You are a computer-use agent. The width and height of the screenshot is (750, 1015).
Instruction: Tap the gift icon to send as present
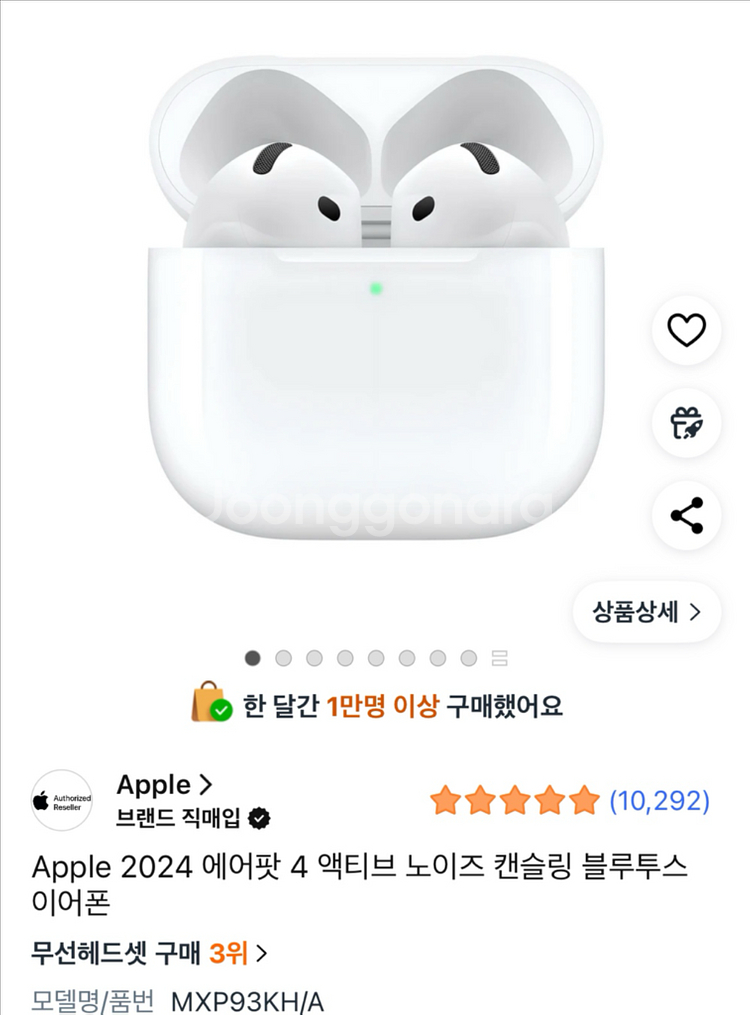coord(686,422)
